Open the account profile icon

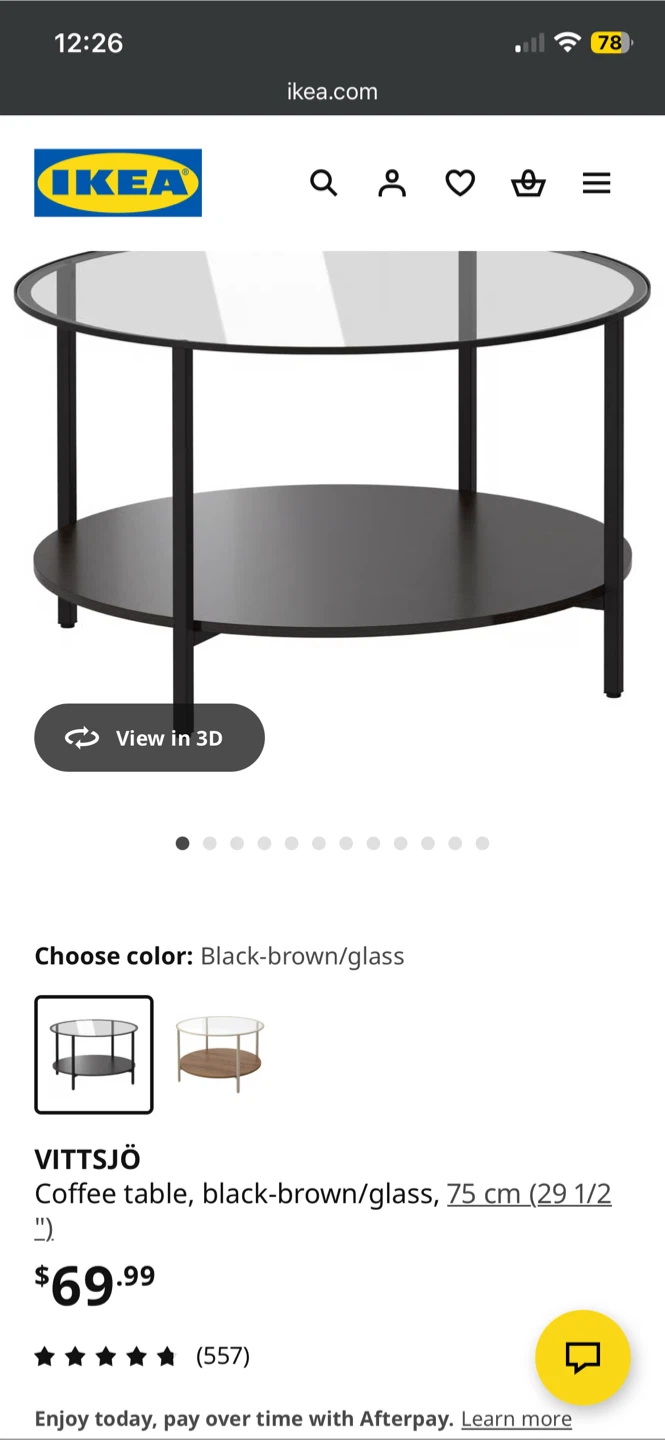tap(392, 183)
